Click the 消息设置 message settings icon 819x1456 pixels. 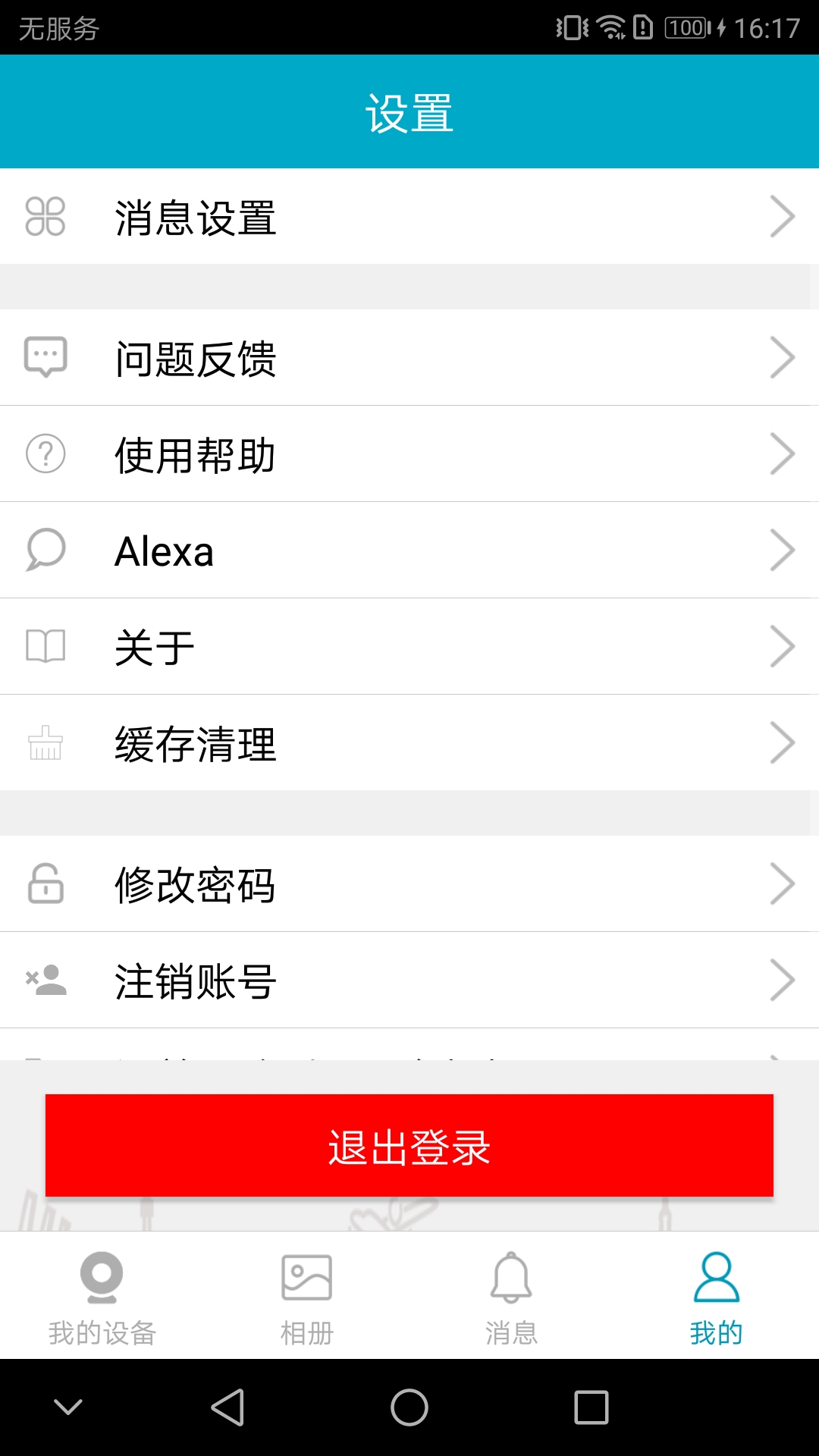[x=45, y=218]
